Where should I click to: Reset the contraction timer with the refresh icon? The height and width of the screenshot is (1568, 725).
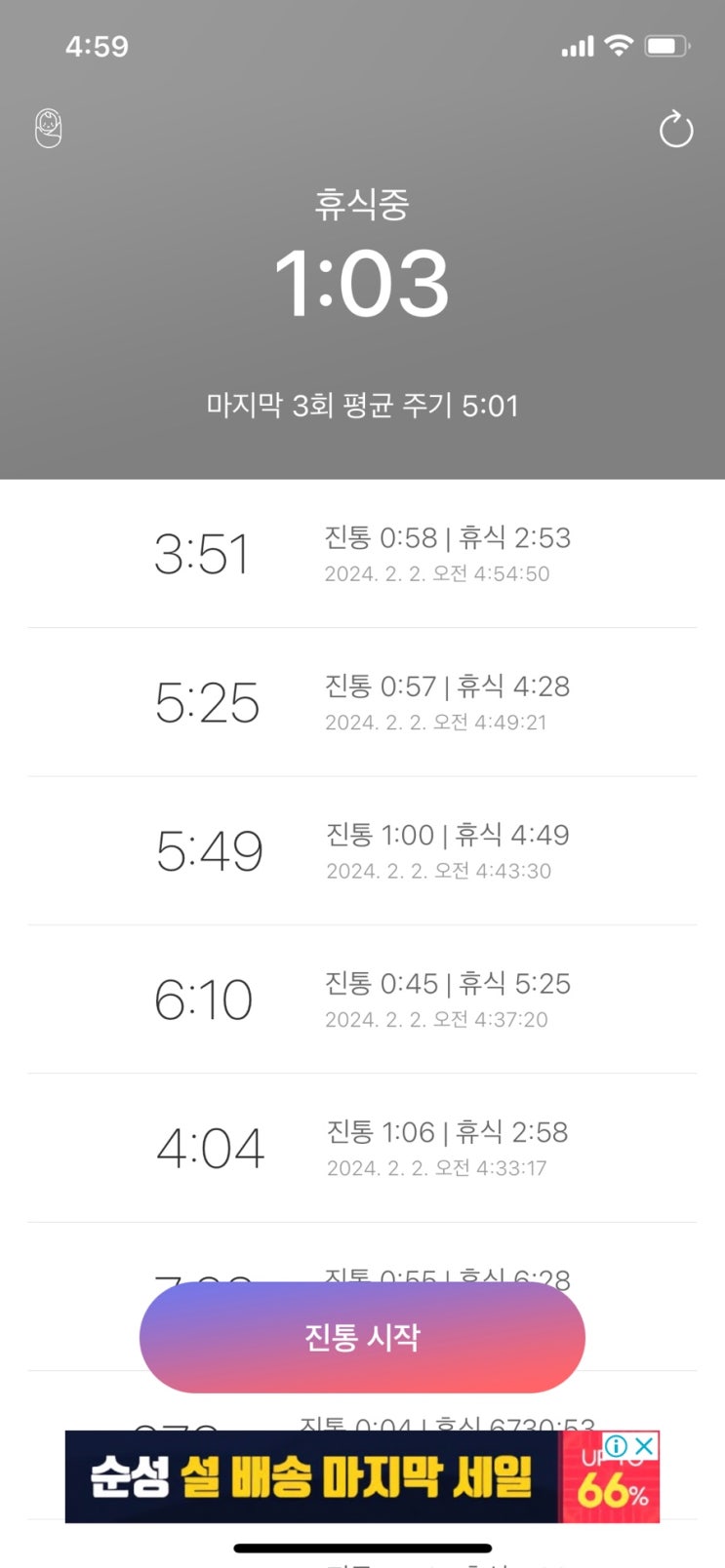tap(675, 130)
